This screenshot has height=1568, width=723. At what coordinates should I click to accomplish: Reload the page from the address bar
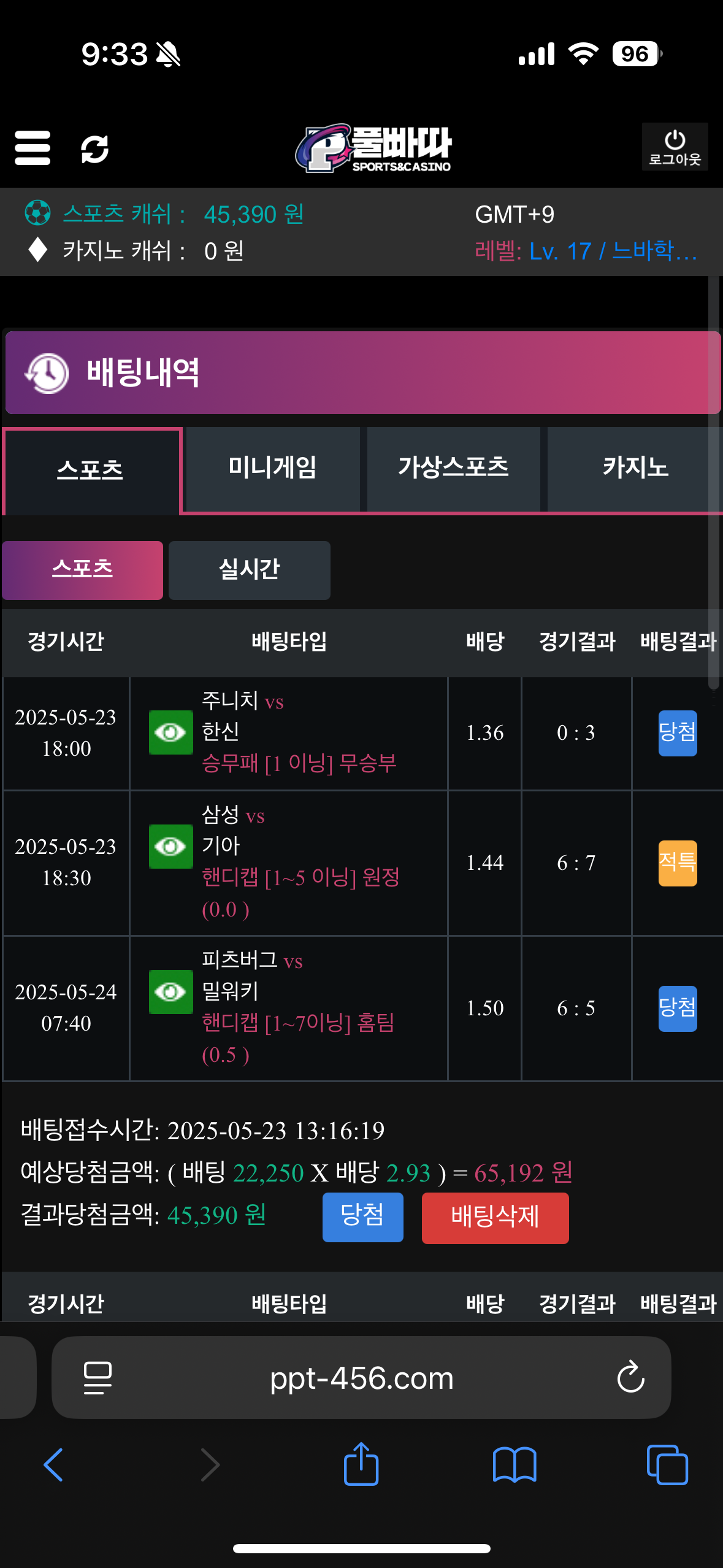tap(630, 1378)
